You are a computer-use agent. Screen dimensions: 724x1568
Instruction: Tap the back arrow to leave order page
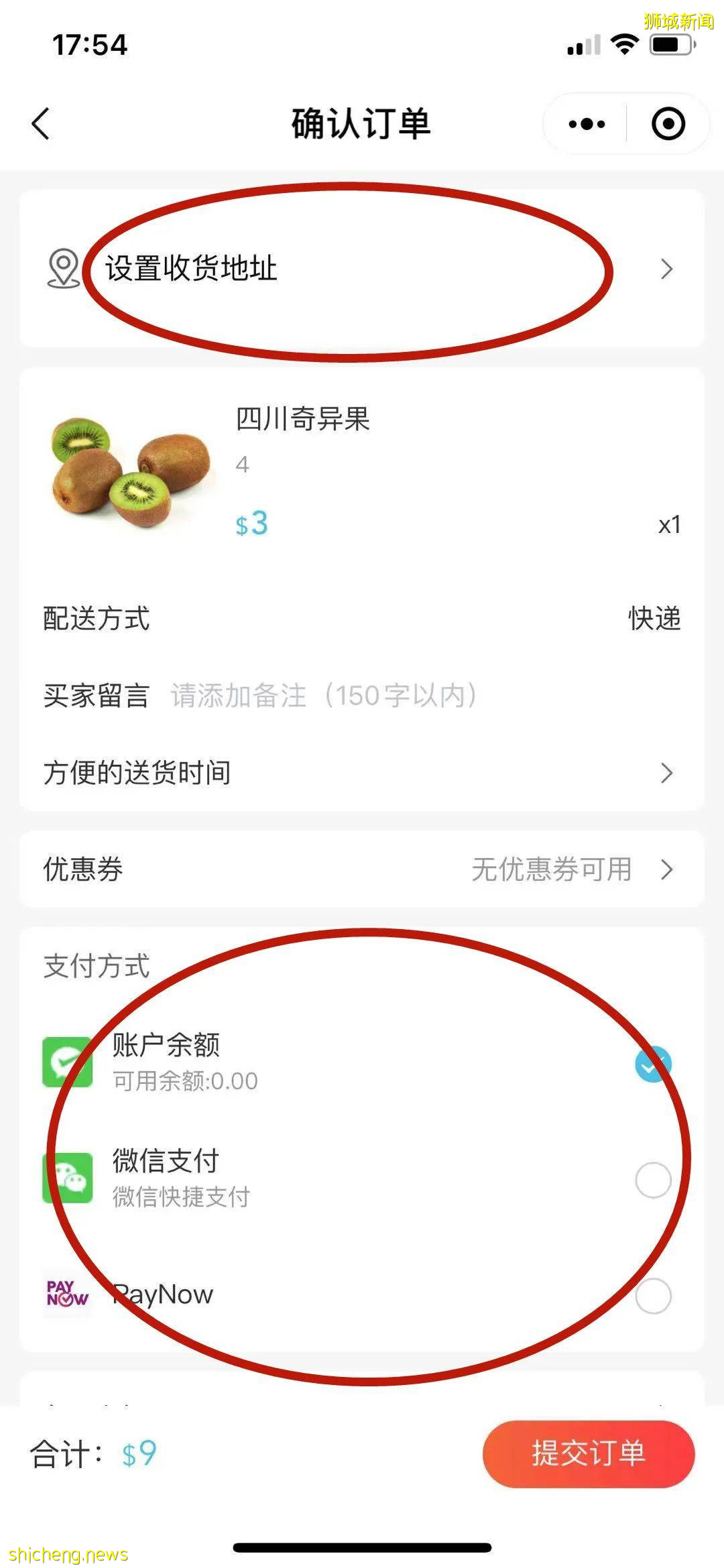coord(42,123)
